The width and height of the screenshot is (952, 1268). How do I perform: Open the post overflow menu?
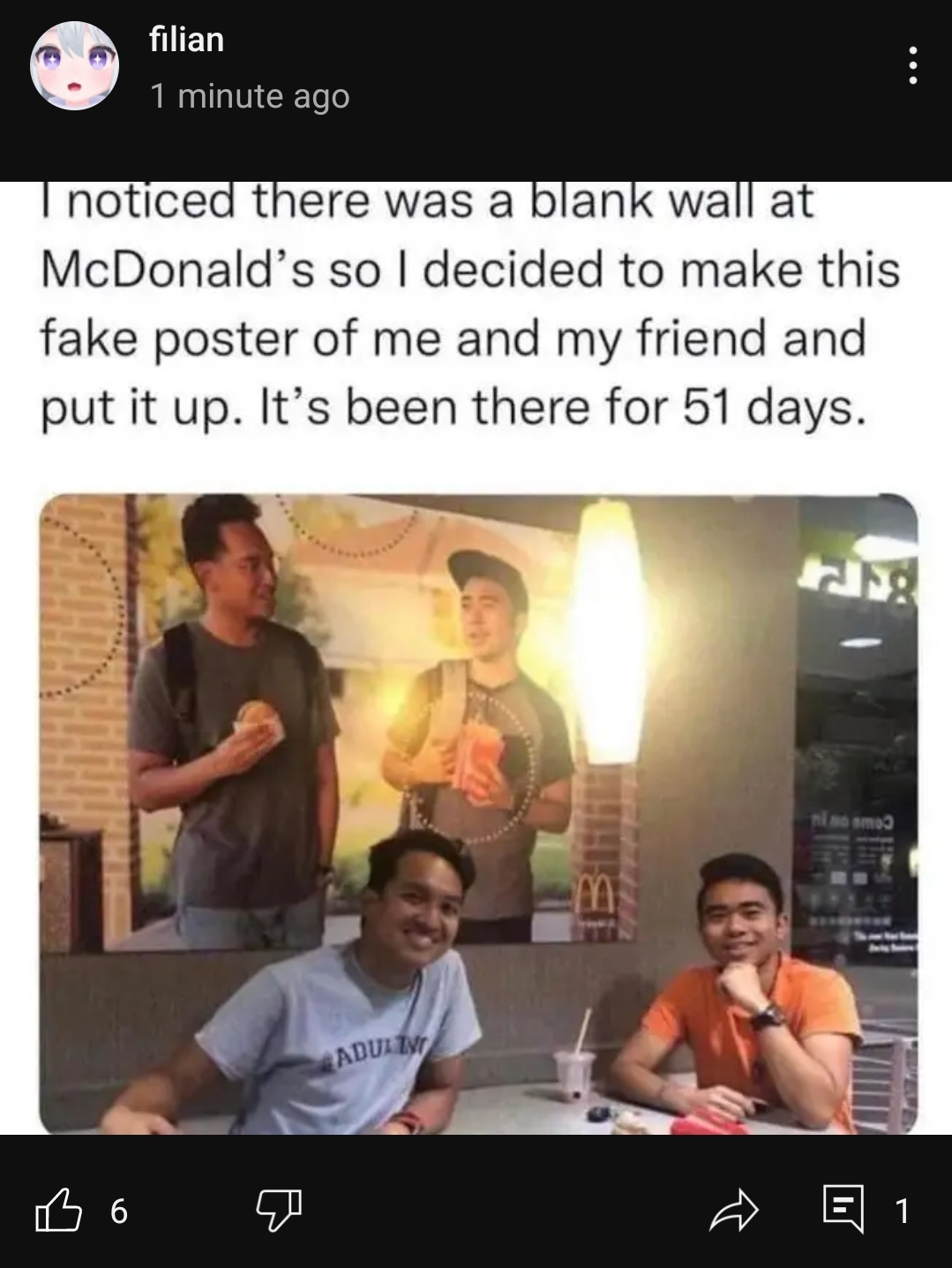click(x=912, y=66)
